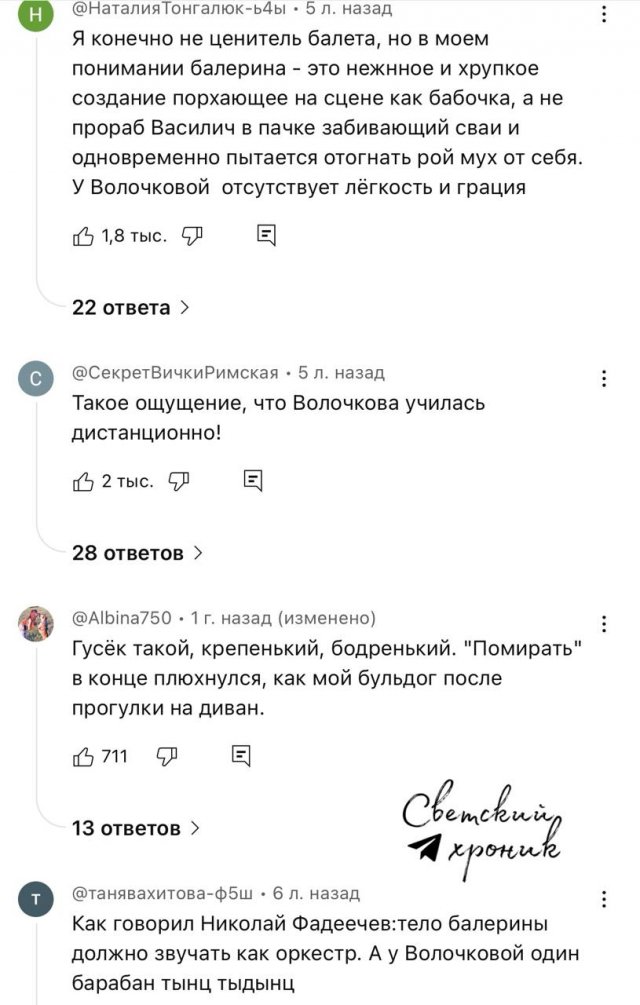Screen dimensions: 640x1005
Task: Reply to Albina750's comment
Action: 240,756
